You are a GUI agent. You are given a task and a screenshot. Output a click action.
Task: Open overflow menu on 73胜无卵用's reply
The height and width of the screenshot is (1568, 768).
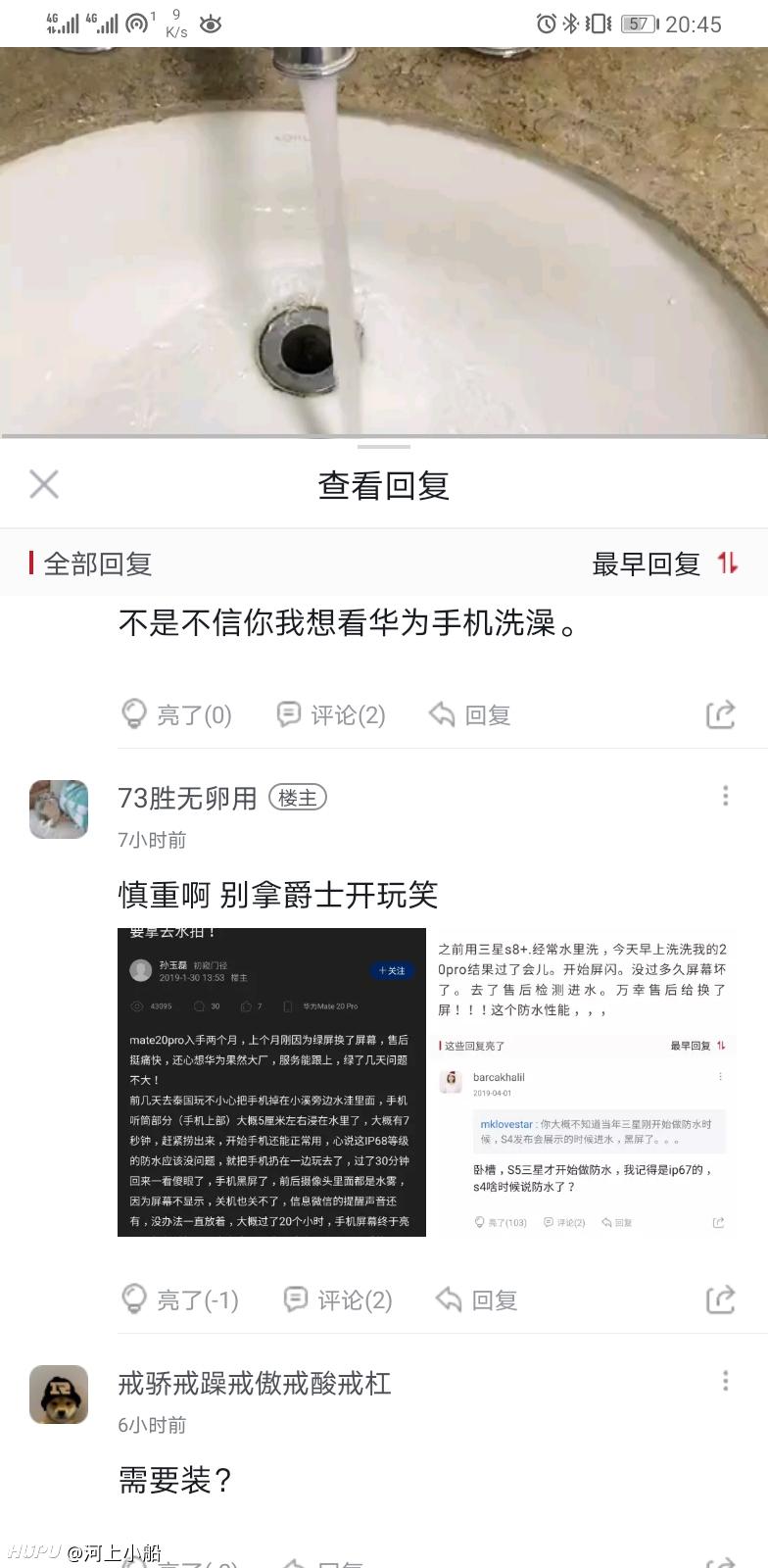[x=726, y=796]
